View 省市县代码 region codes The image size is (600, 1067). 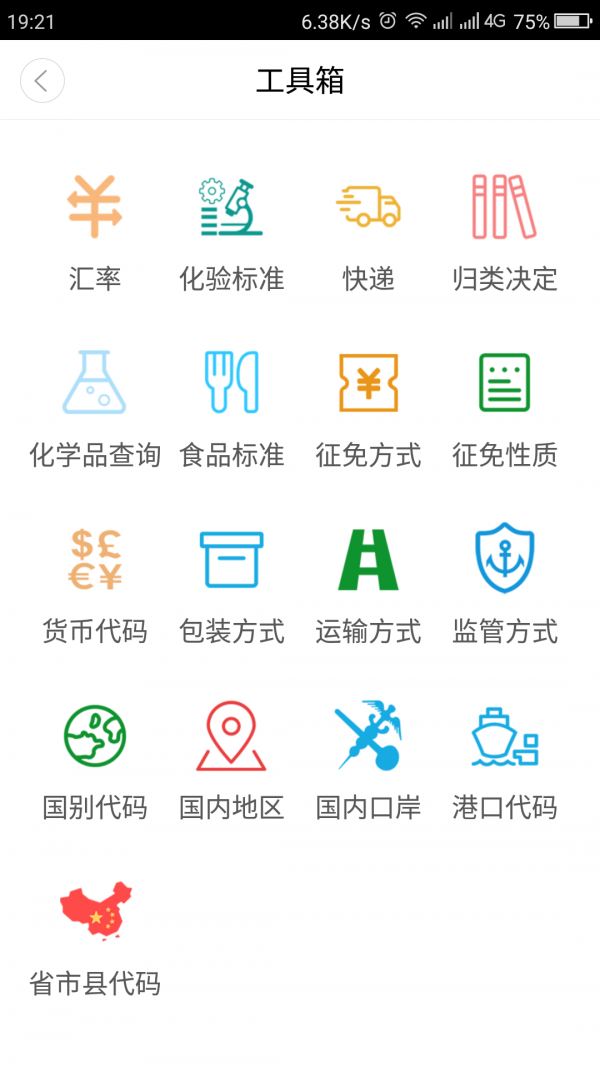(x=95, y=939)
